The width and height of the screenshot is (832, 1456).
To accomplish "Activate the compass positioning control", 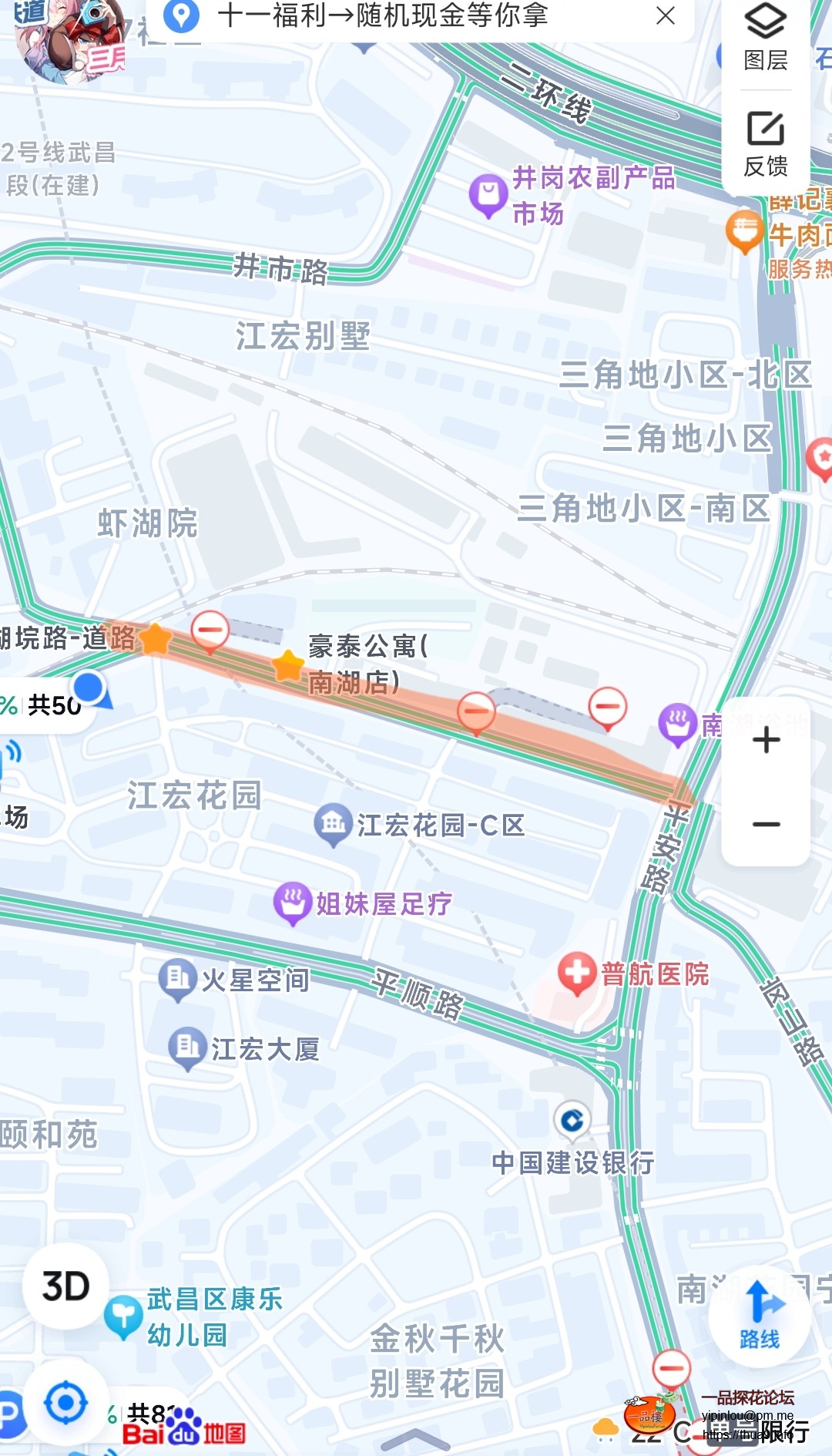I will coord(68,1403).
